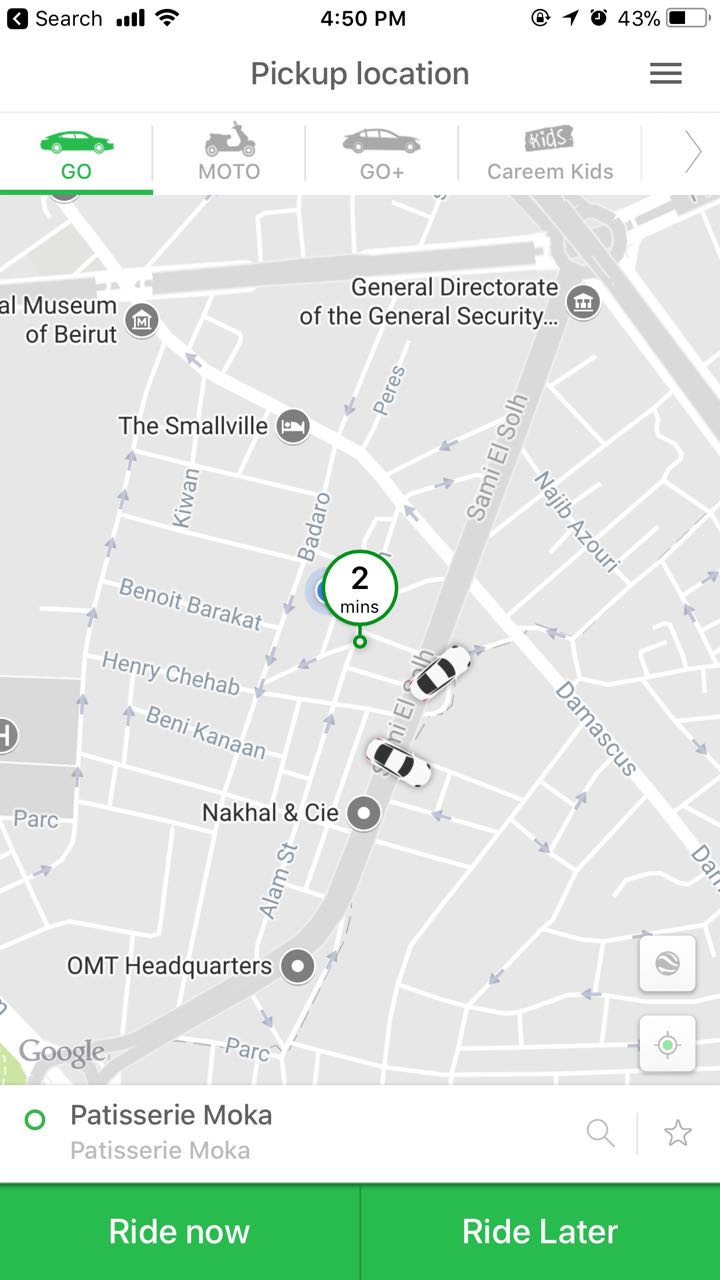The height and width of the screenshot is (1280, 720).
Task: Search for a pickup location
Action: (x=600, y=1133)
